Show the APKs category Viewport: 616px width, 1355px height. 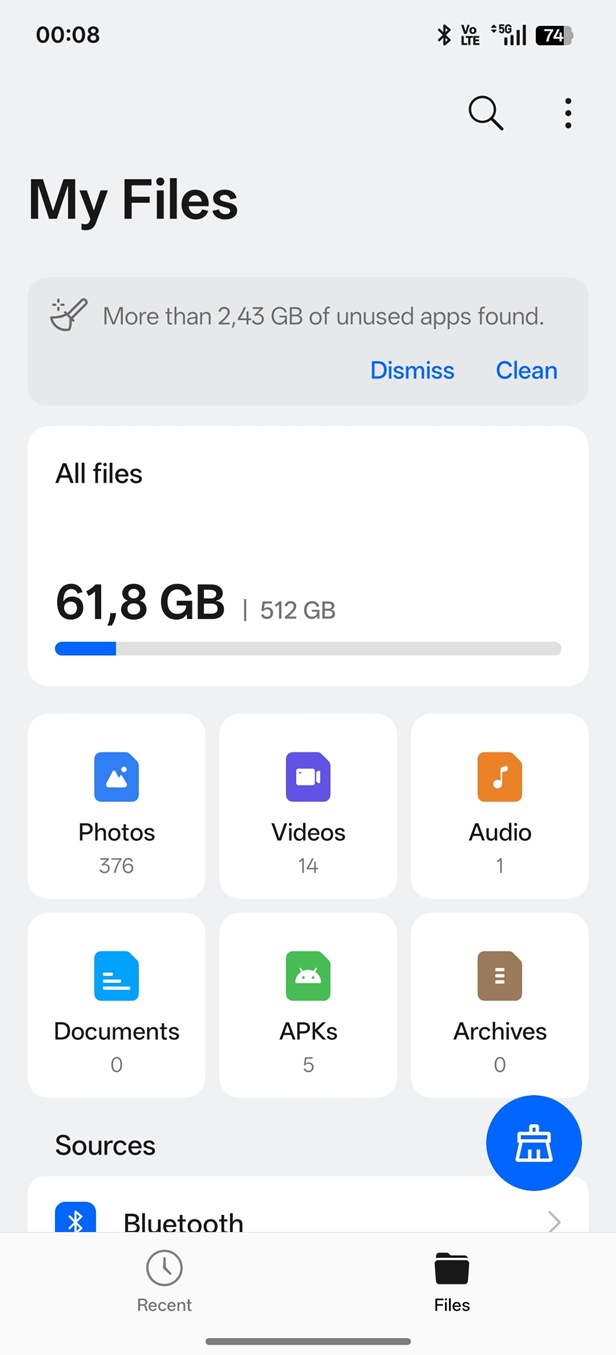(x=308, y=1005)
